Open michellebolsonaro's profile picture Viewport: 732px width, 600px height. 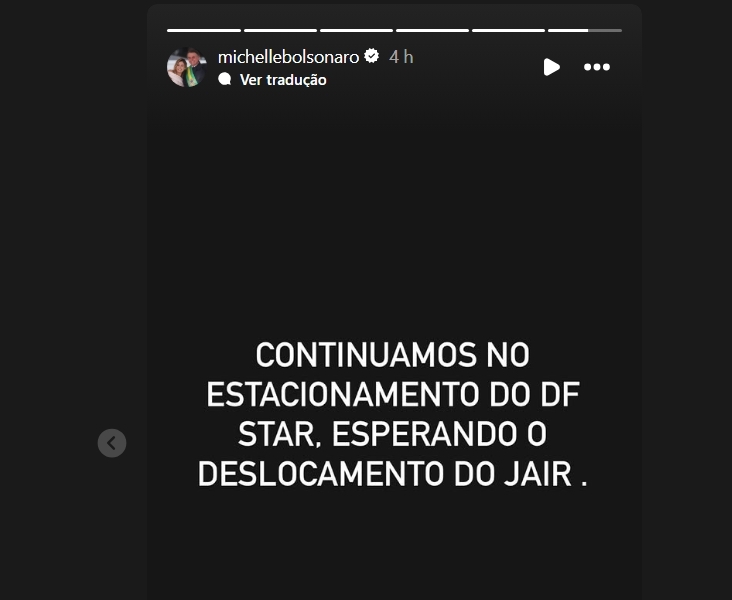click(x=186, y=67)
